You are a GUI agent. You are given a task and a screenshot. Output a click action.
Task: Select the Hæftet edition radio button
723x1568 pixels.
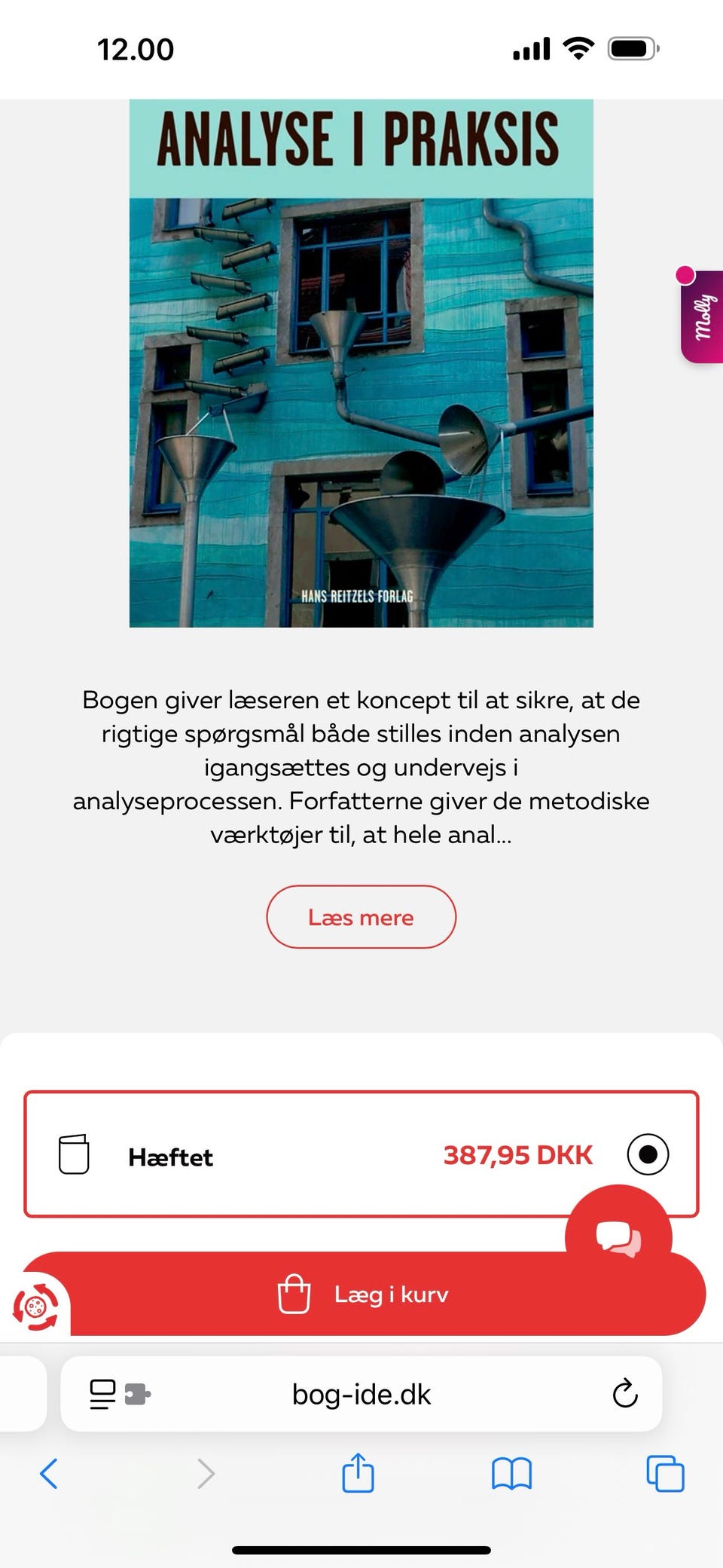tap(649, 1153)
